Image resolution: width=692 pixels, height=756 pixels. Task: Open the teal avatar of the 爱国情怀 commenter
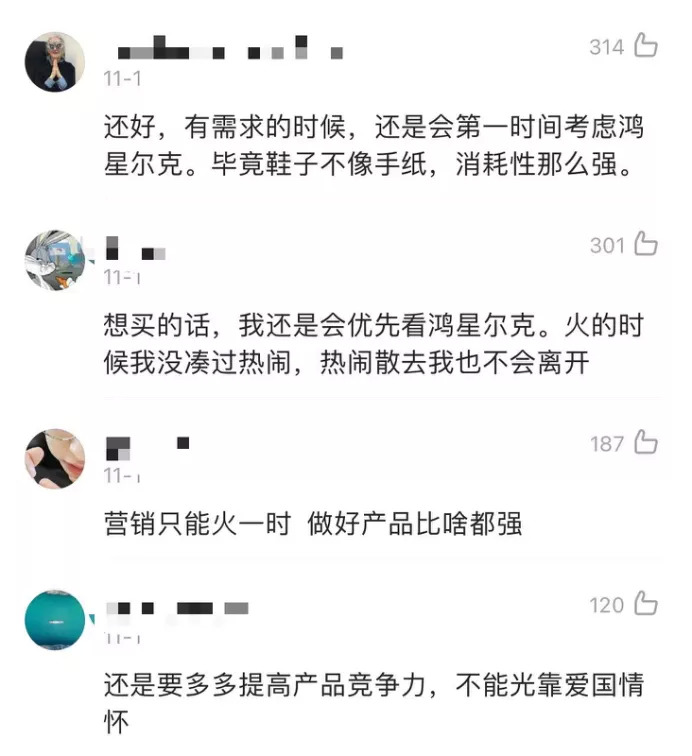55,620
